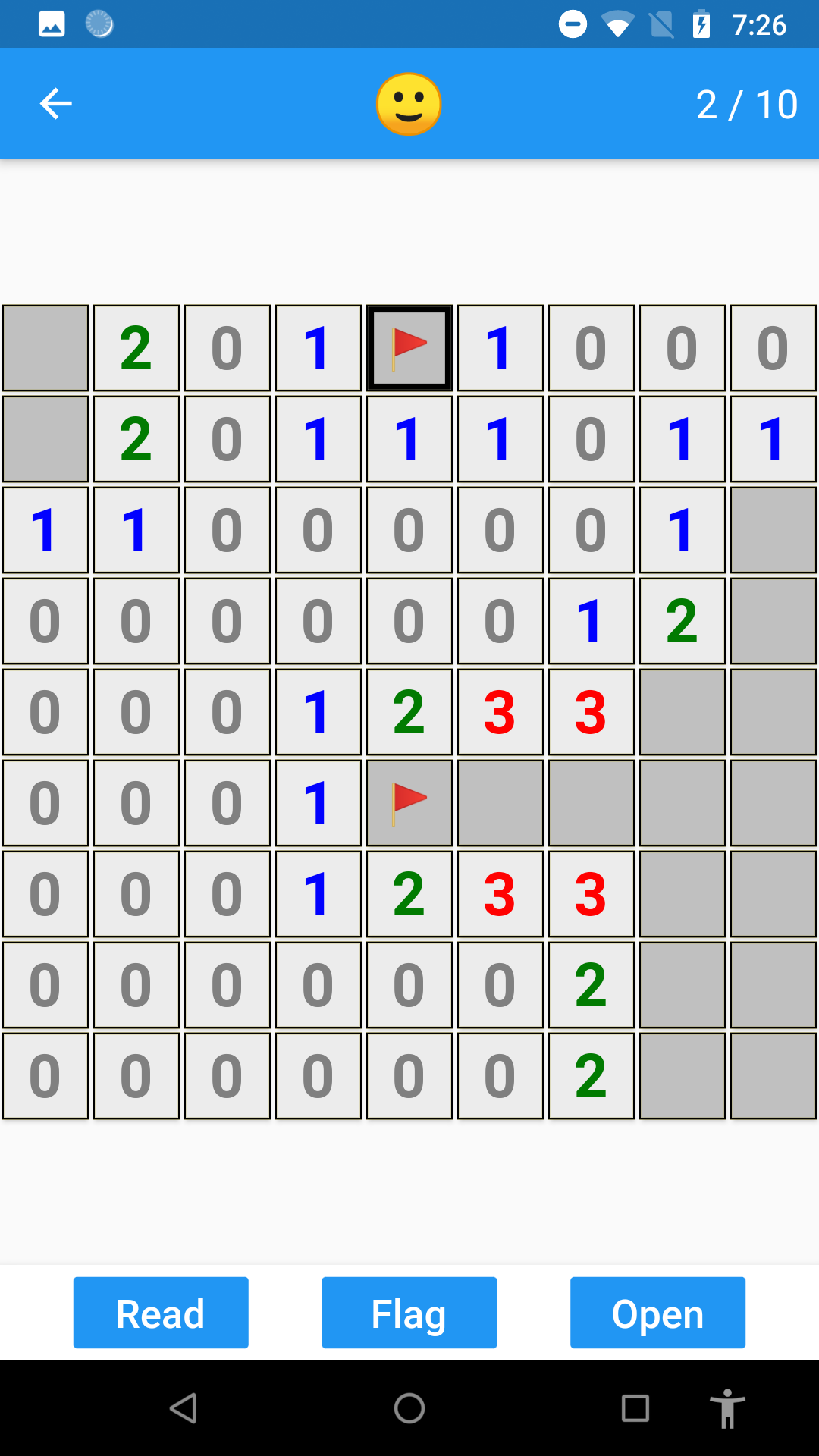Select the unopened top-left corner cell
This screenshot has width=819, height=1456.
click(45, 348)
